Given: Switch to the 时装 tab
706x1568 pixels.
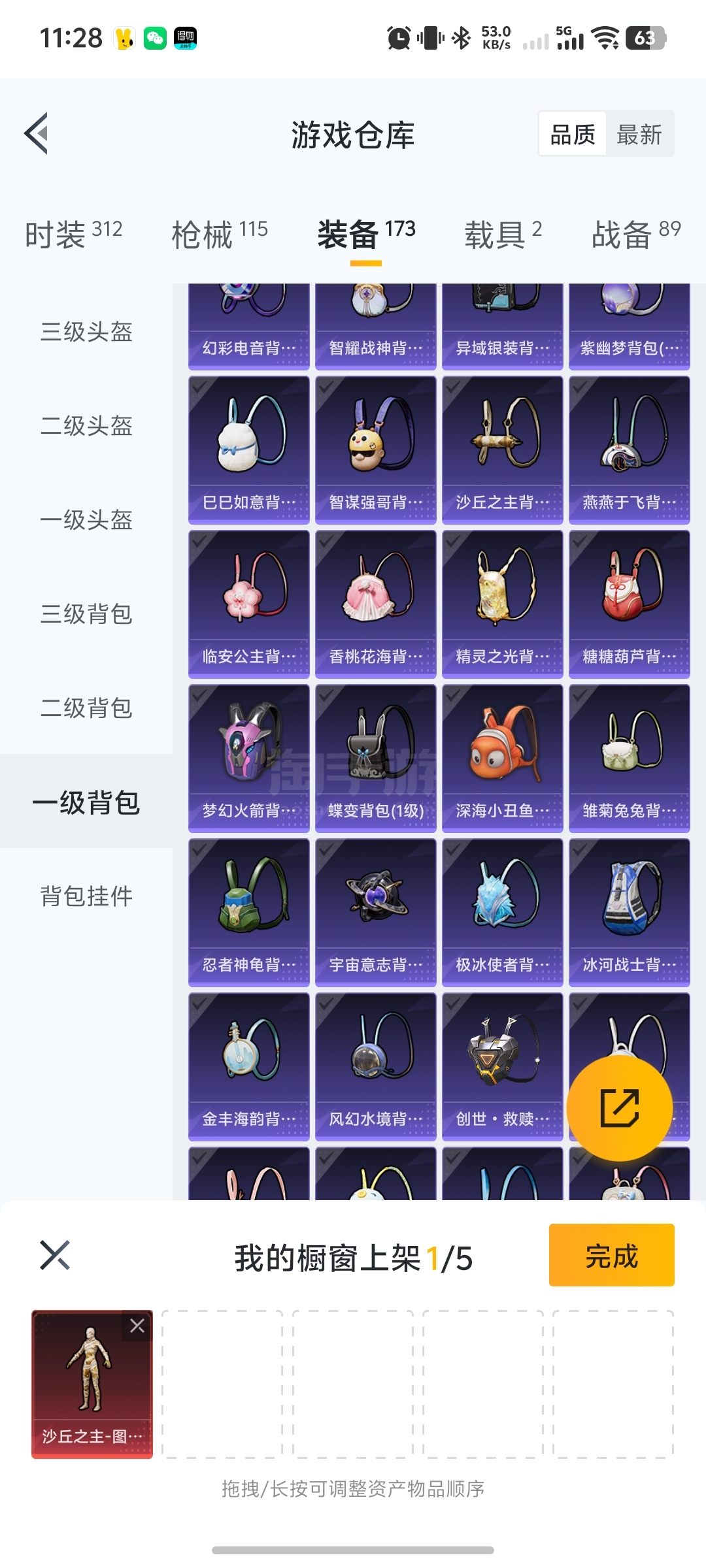Looking at the screenshot, I should click(73, 234).
